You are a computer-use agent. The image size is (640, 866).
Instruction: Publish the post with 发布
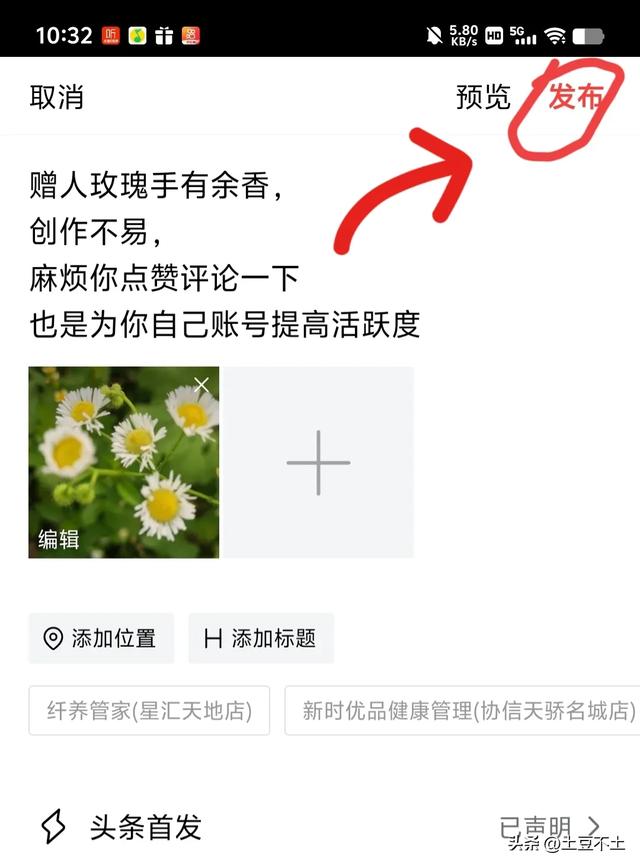(577, 97)
